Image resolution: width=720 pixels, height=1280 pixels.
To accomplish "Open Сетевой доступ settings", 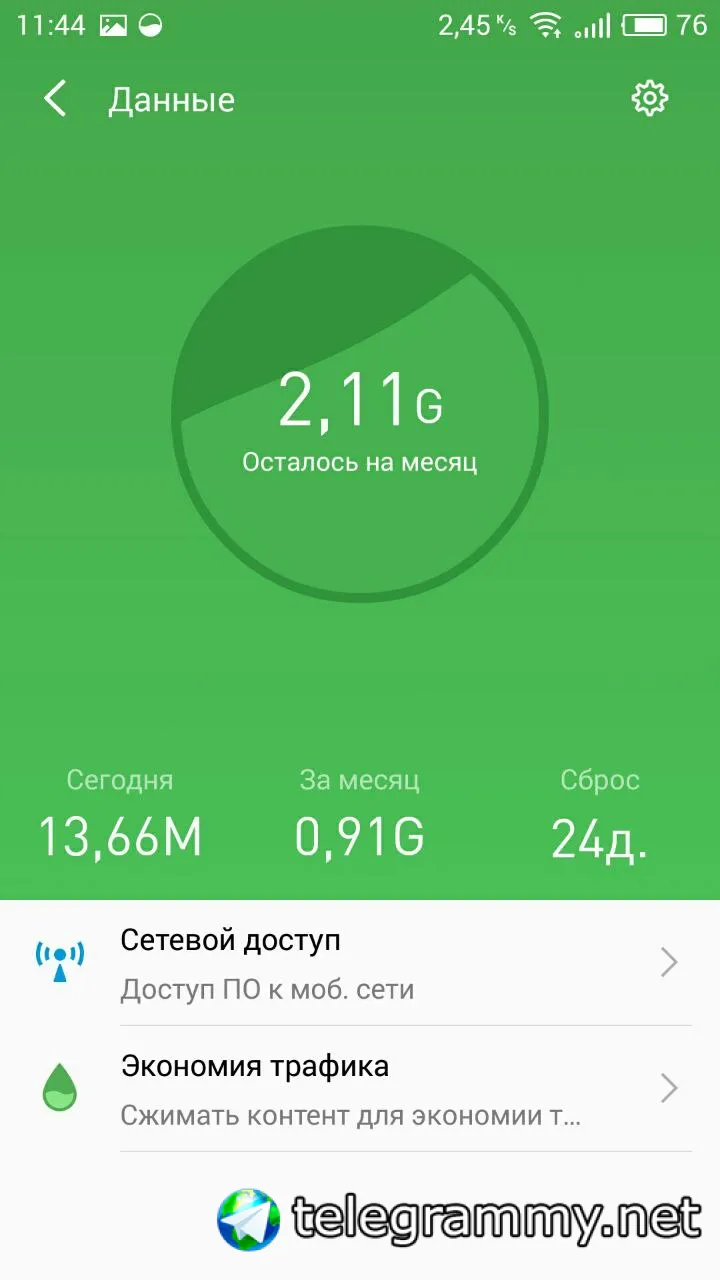I will pyautogui.click(x=360, y=962).
